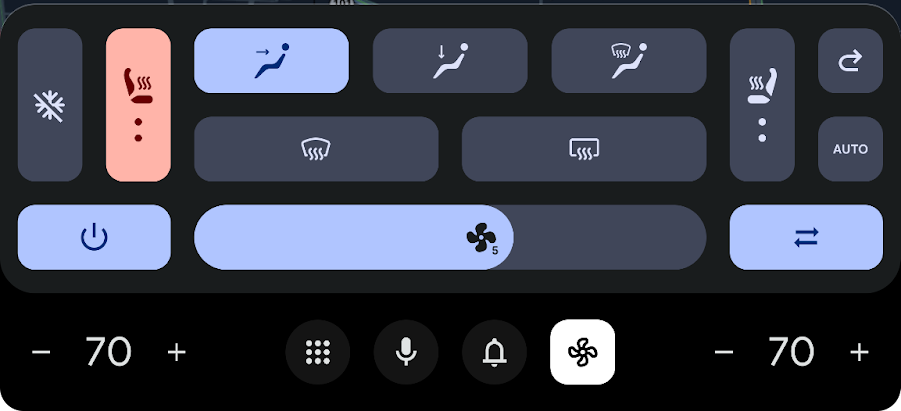Enable the passenger seat heater
The image size is (901, 411).
coord(762,105)
